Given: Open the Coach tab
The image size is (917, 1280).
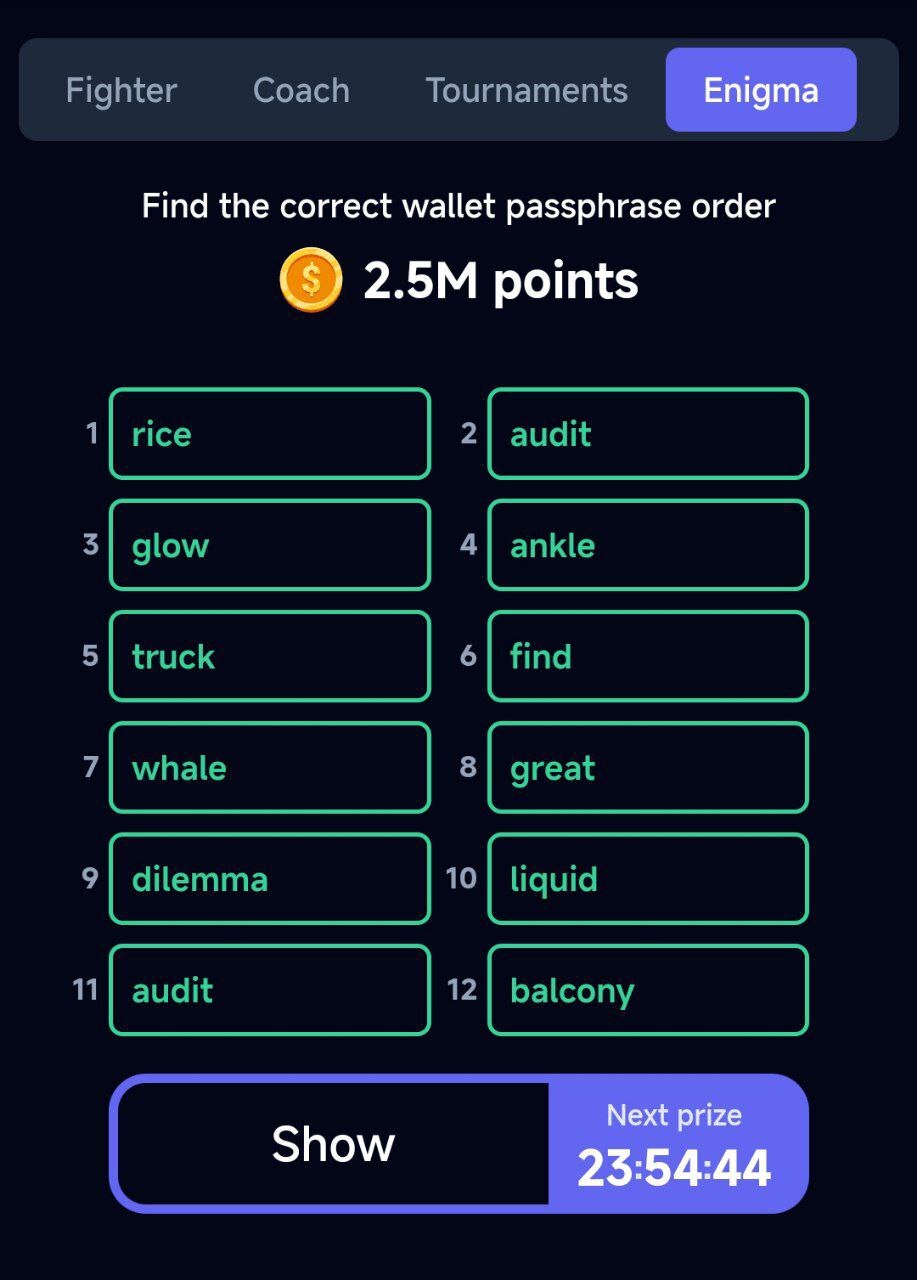Looking at the screenshot, I should 301,90.
